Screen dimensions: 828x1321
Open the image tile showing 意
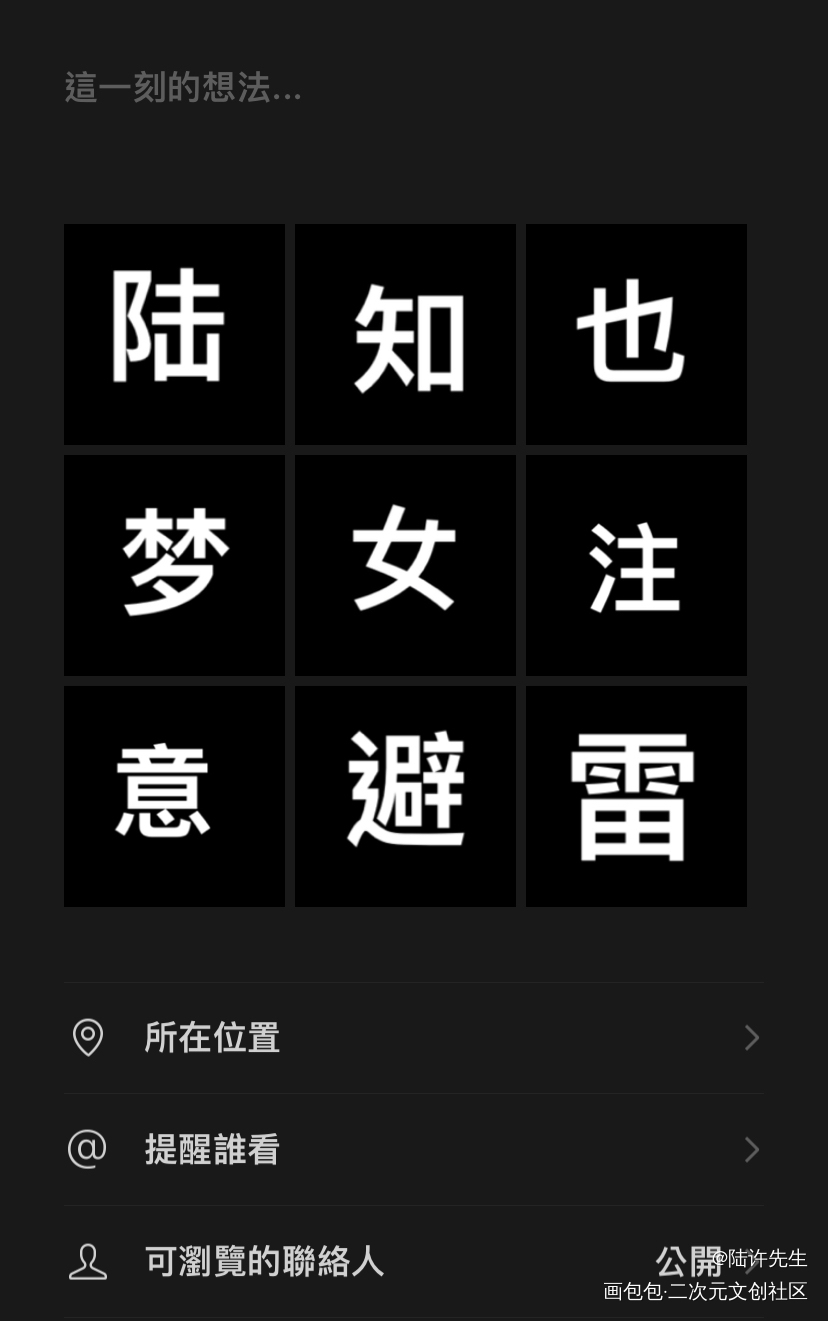[174, 796]
